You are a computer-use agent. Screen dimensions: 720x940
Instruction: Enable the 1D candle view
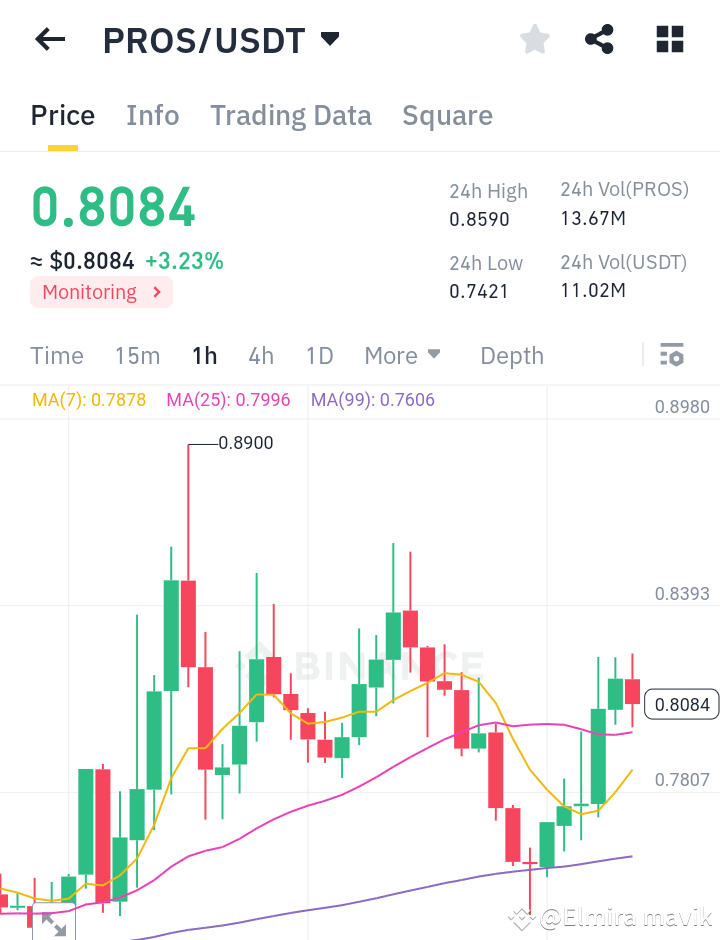point(319,356)
